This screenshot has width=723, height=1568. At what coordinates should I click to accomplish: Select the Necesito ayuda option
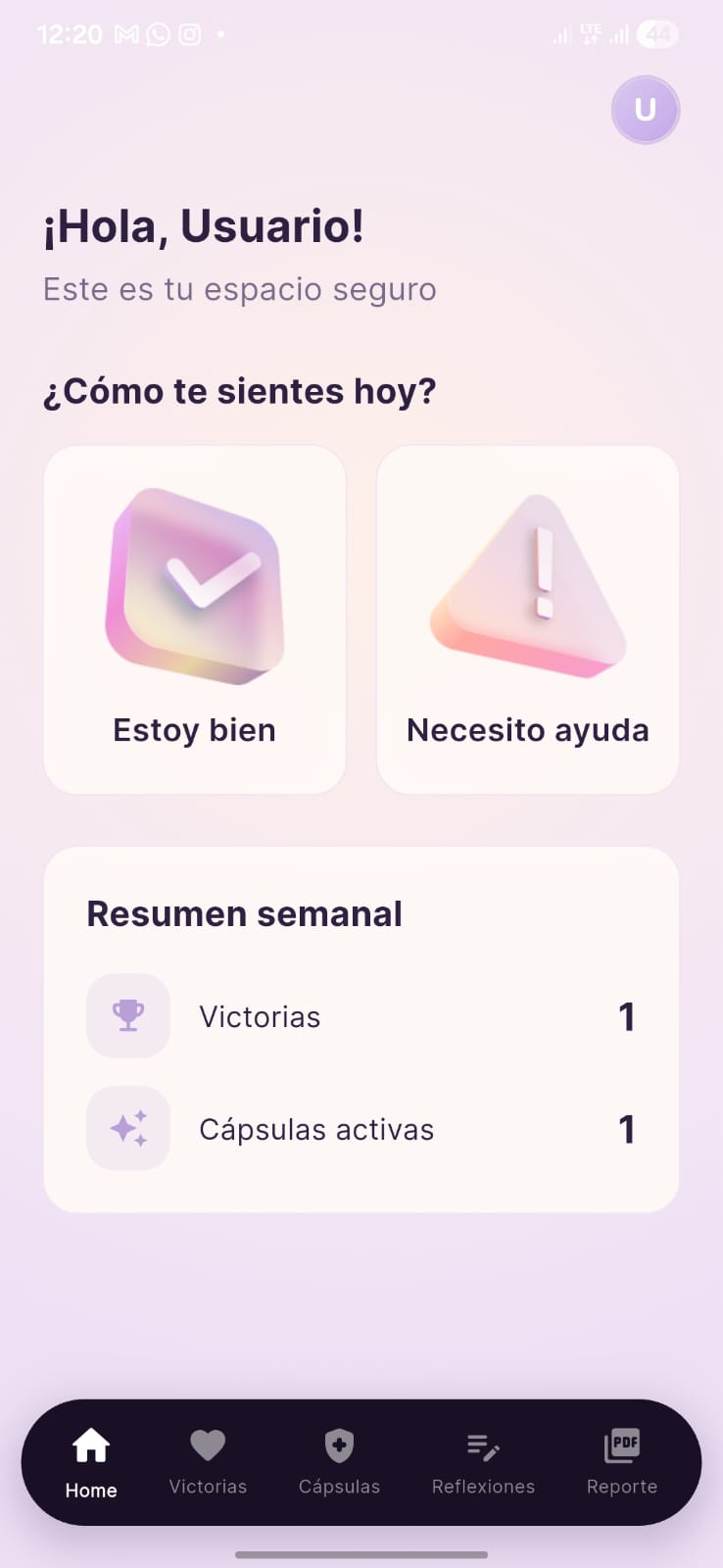click(527, 618)
